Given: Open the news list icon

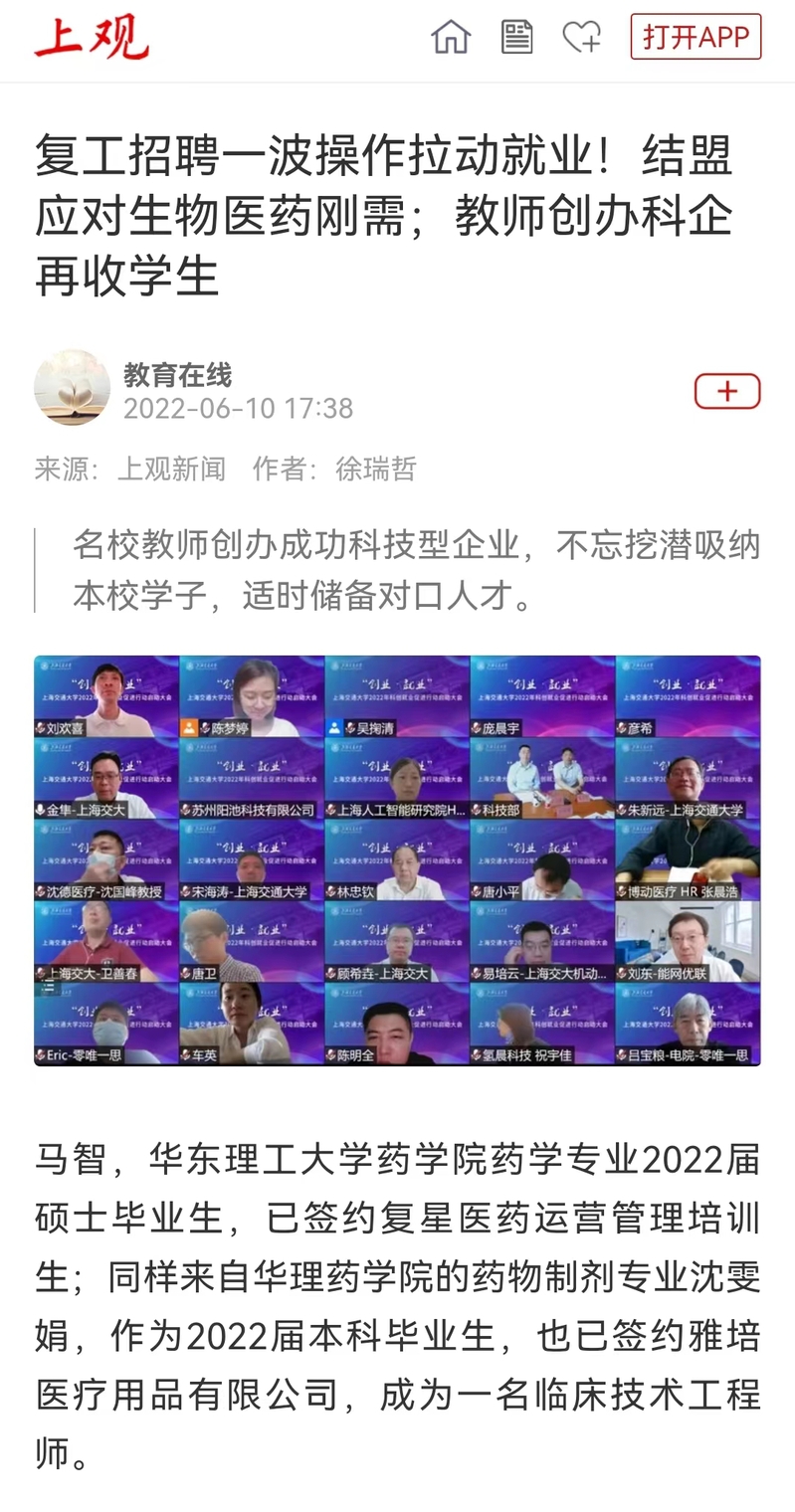Looking at the screenshot, I should [x=516, y=38].
